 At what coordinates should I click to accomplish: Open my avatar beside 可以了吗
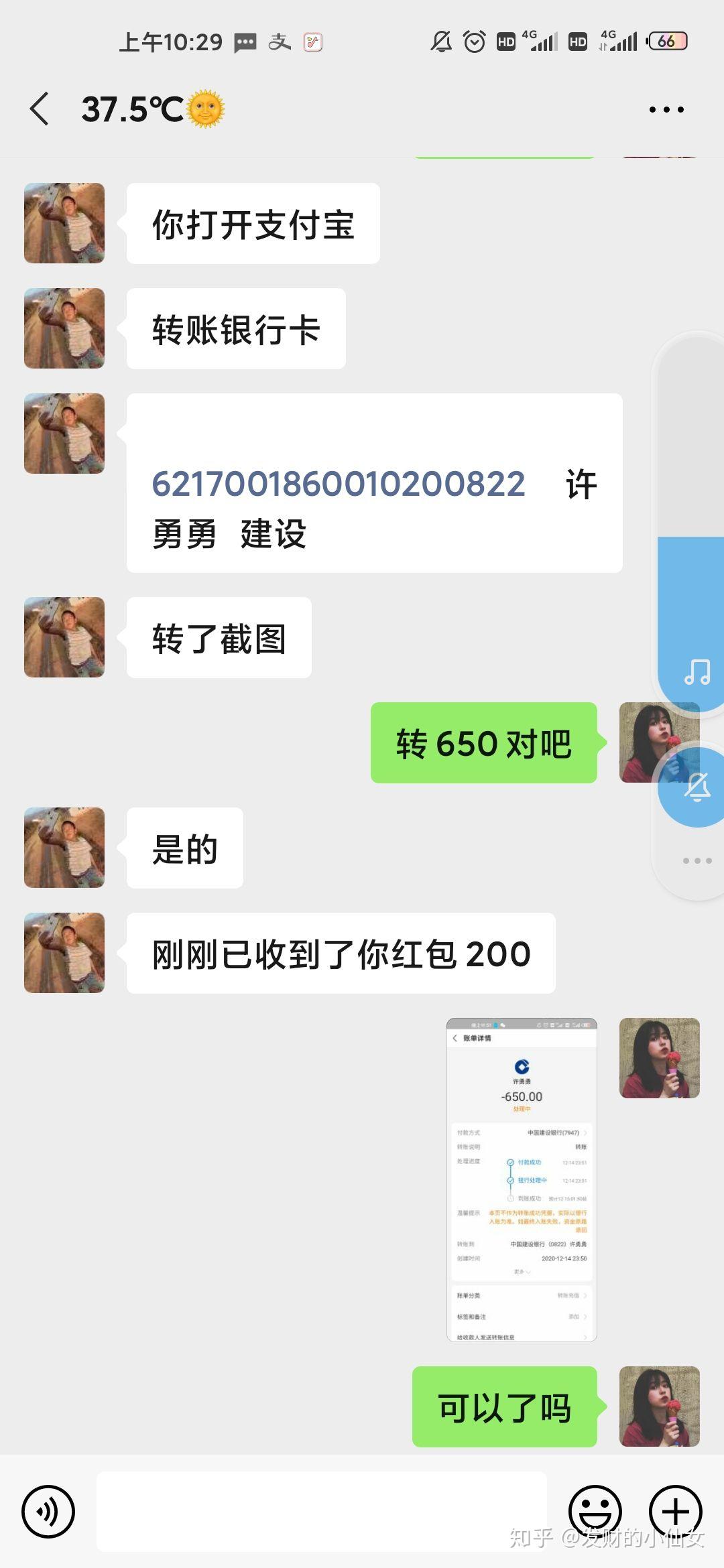[x=659, y=1407]
